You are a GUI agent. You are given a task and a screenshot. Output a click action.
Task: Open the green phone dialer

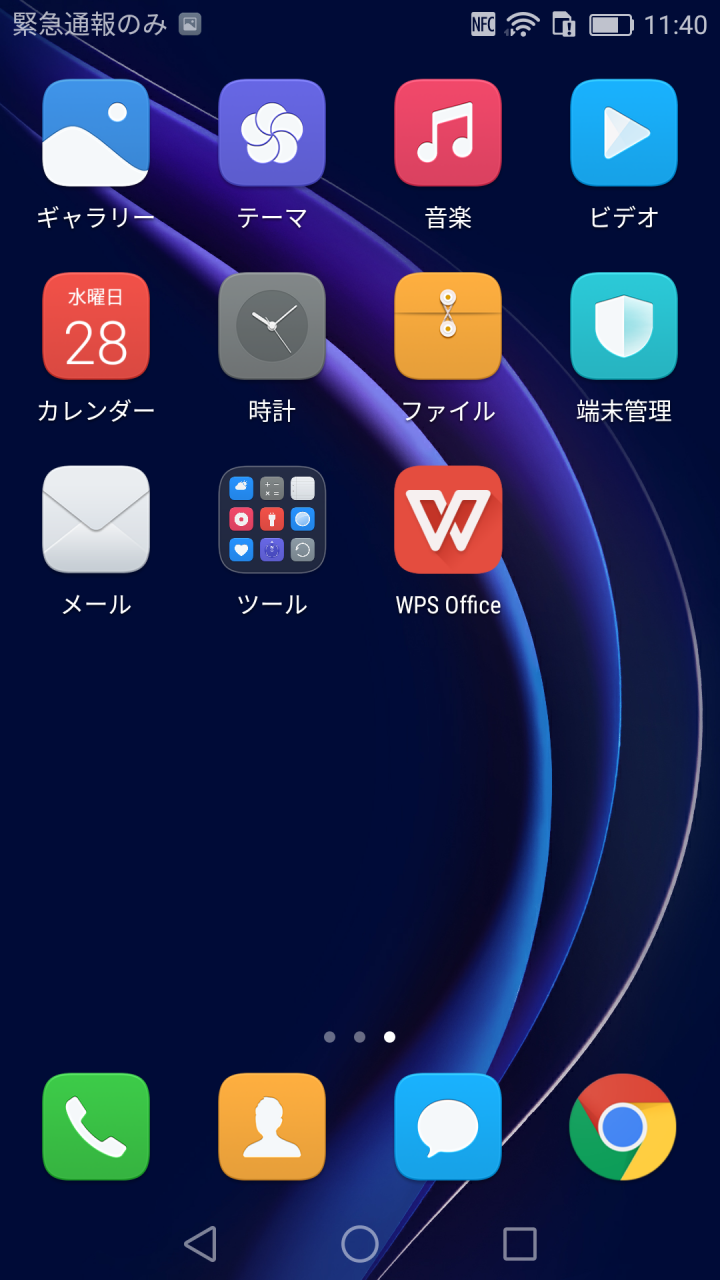point(96,1127)
